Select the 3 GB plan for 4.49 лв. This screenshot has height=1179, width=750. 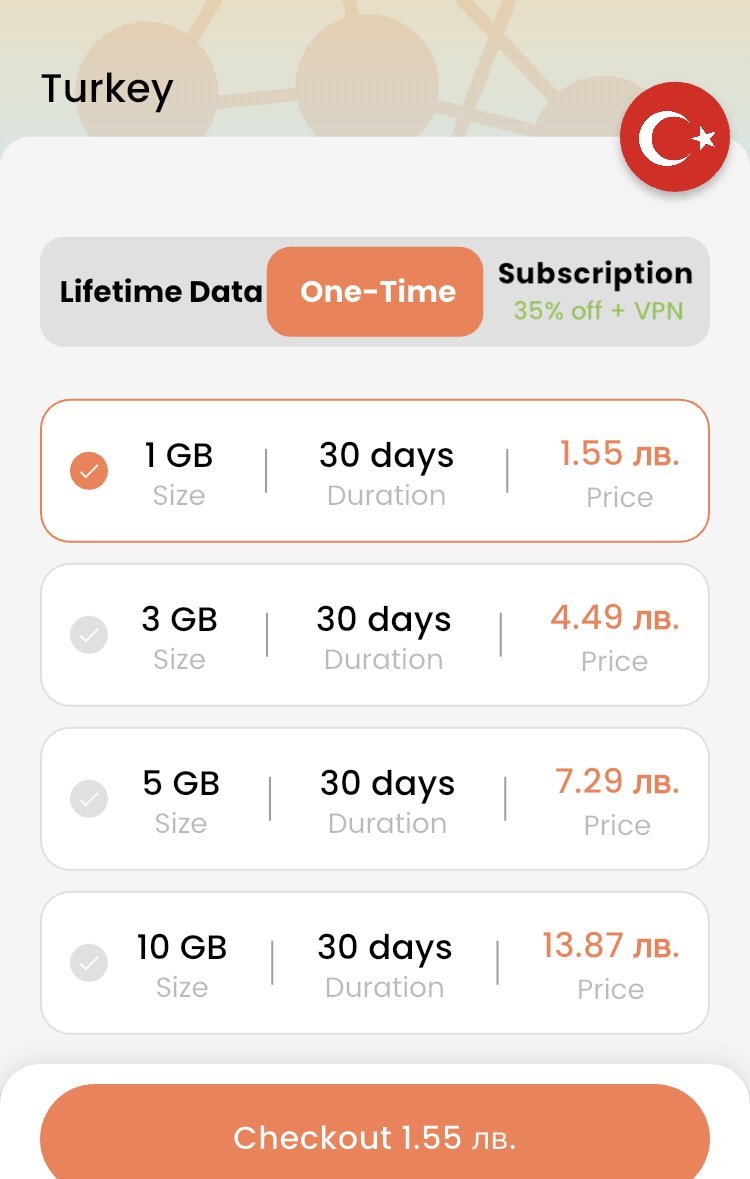374,635
